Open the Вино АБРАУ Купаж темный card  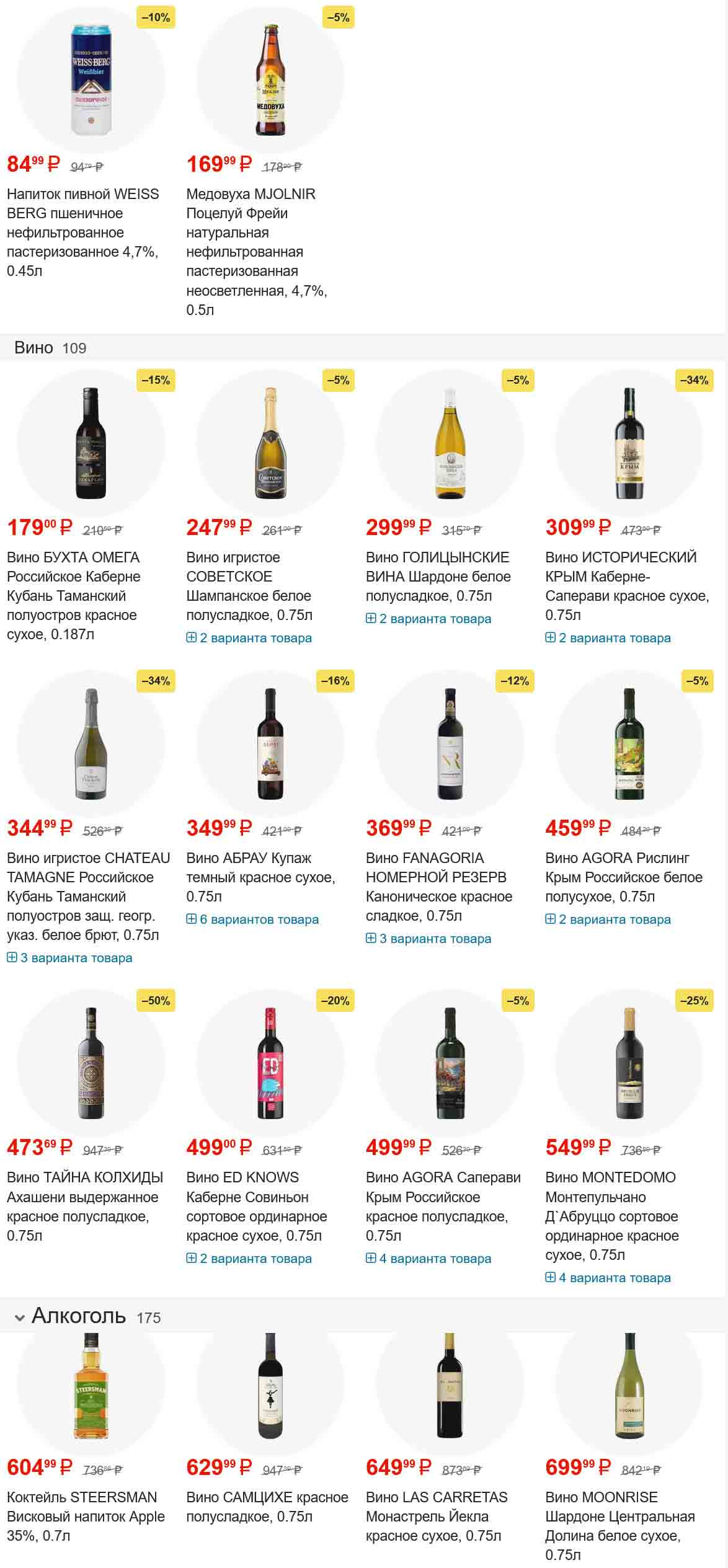pyautogui.click(x=260, y=877)
